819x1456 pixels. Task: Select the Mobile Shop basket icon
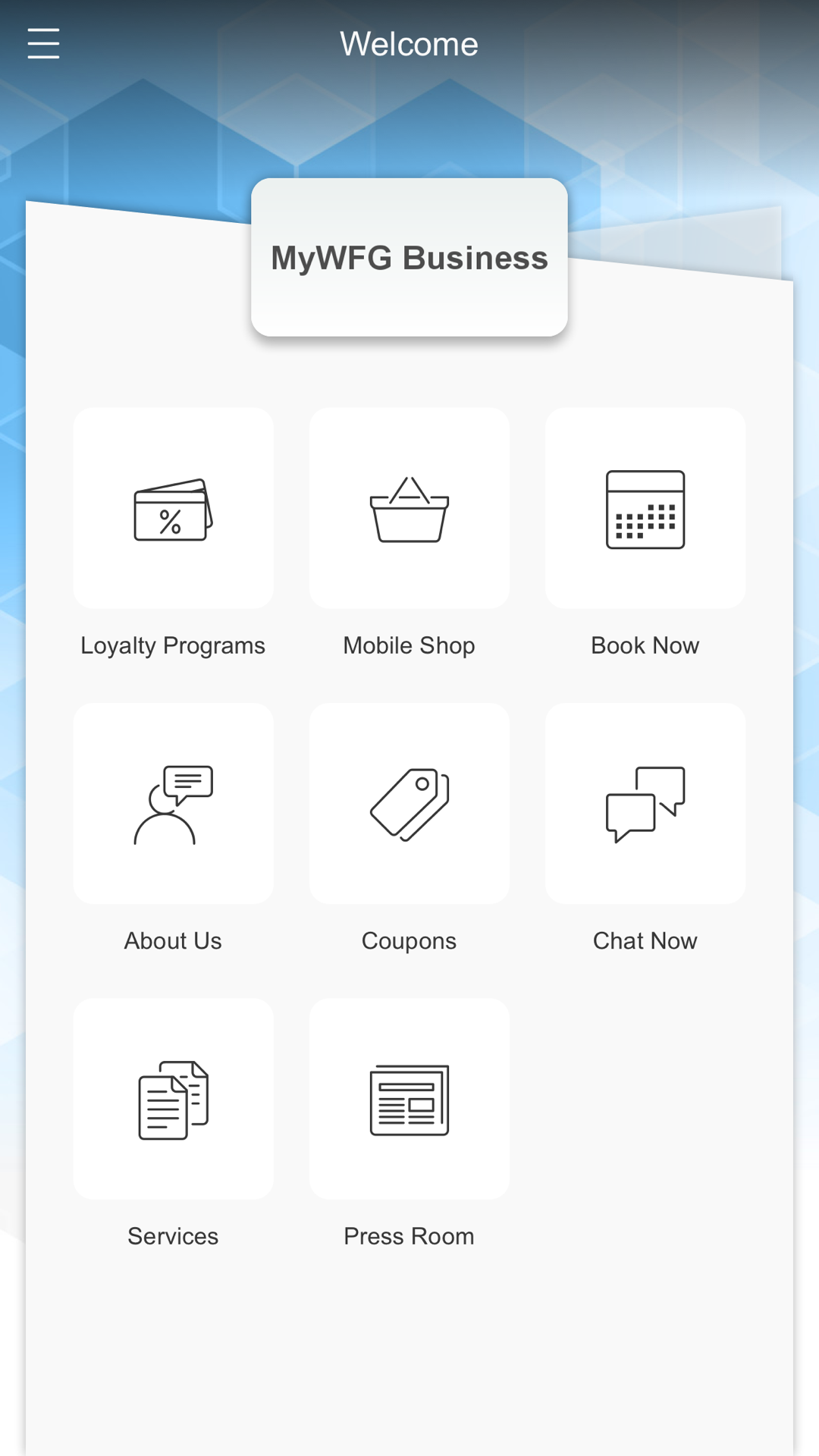[409, 508]
